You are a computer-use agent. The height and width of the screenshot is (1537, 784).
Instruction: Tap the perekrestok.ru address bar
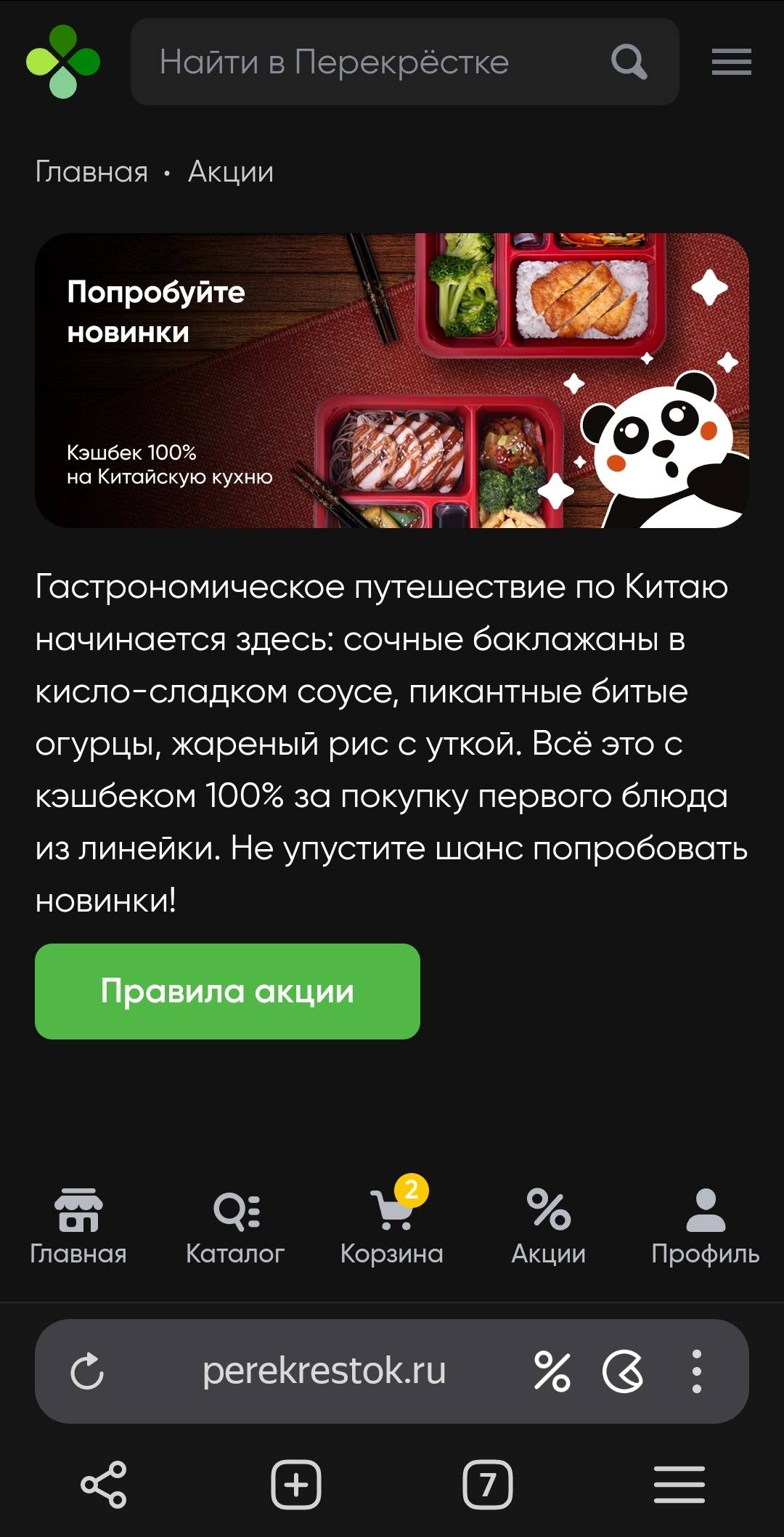[x=324, y=1371]
